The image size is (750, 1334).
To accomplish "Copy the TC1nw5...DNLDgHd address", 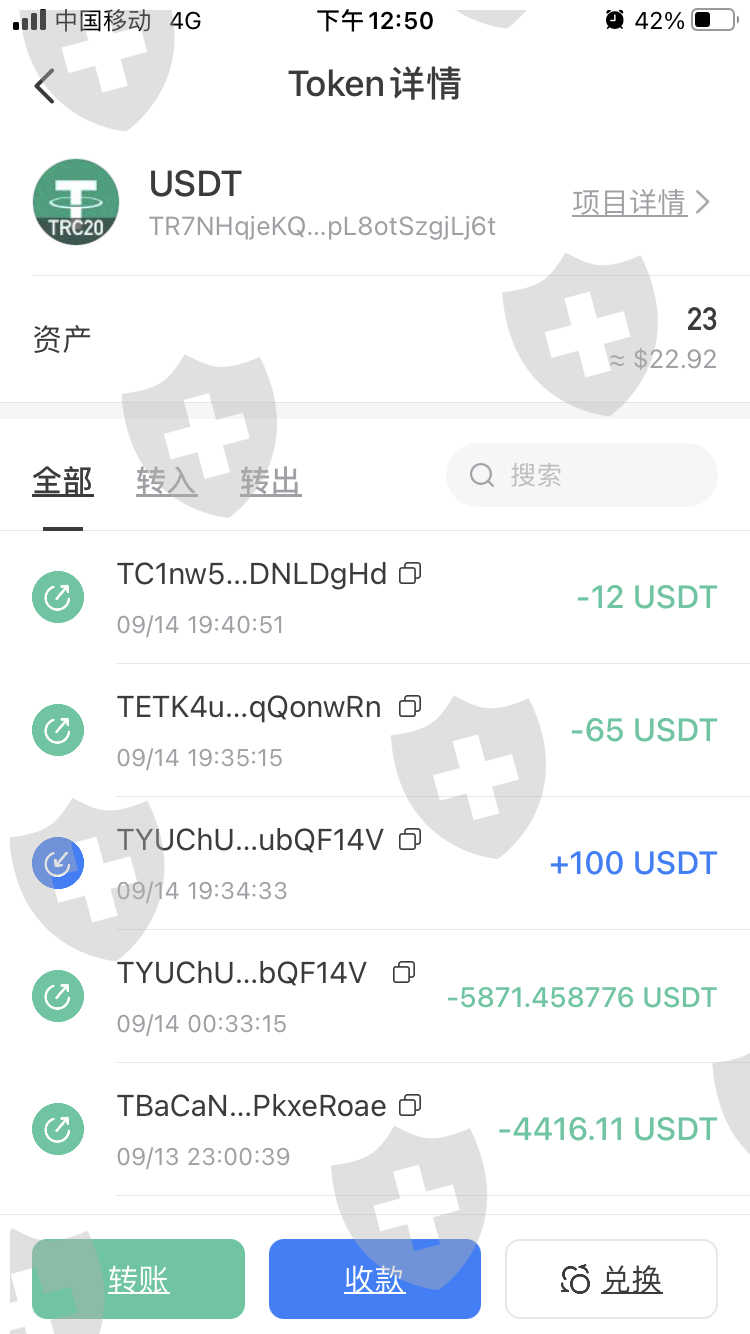I will (x=410, y=574).
